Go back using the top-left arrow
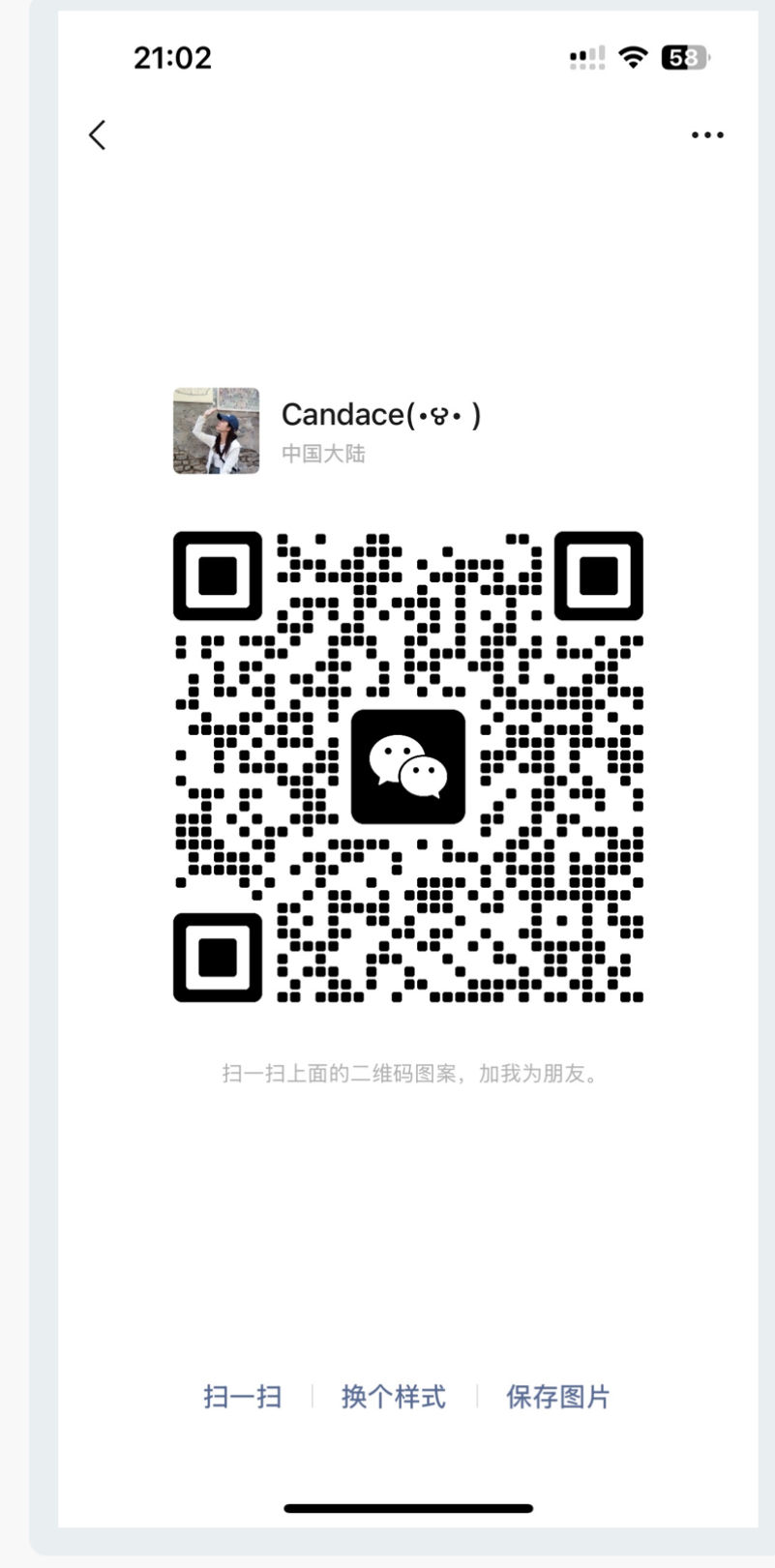The image size is (775, 1568). pyautogui.click(x=97, y=135)
